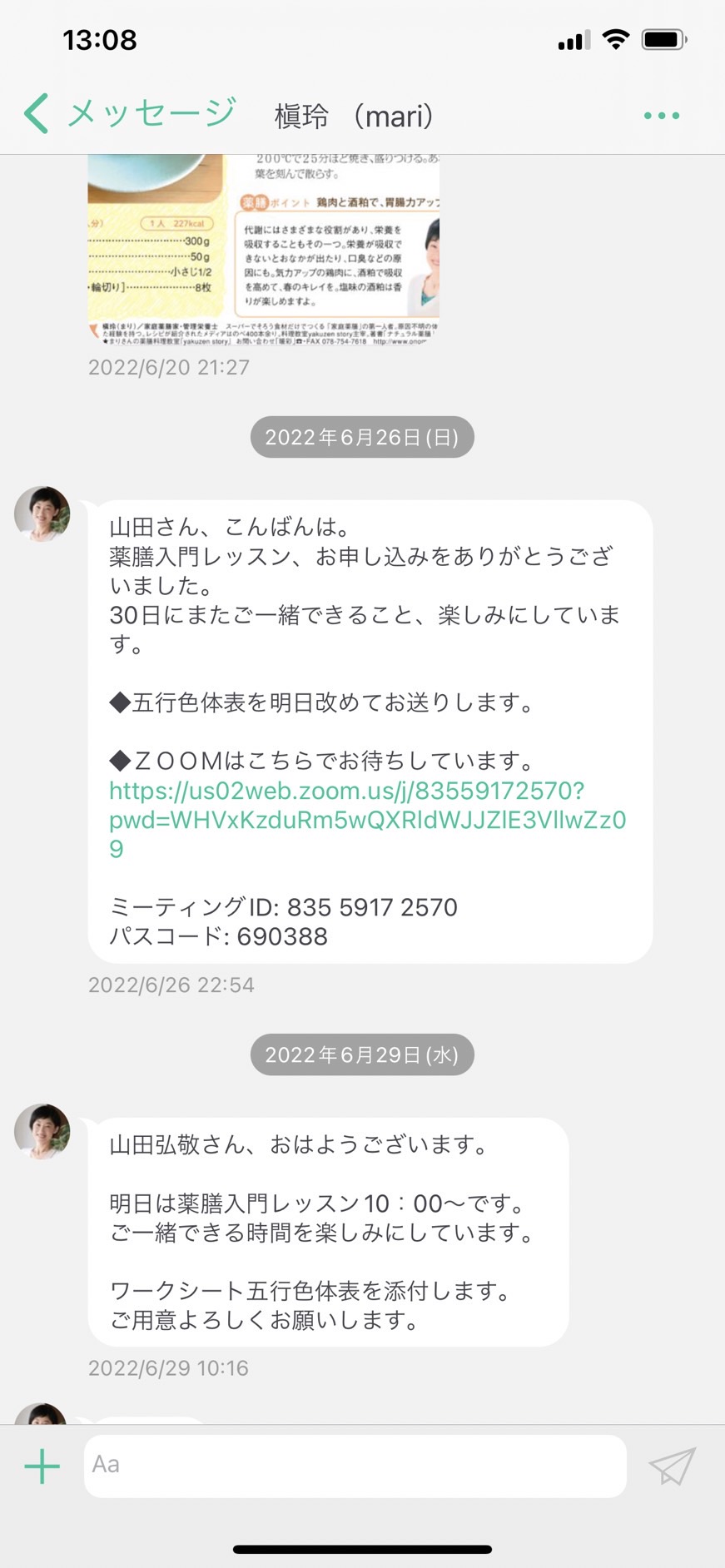Go back to メッセージ list
This screenshot has height=1568, width=725.
pos(130,113)
